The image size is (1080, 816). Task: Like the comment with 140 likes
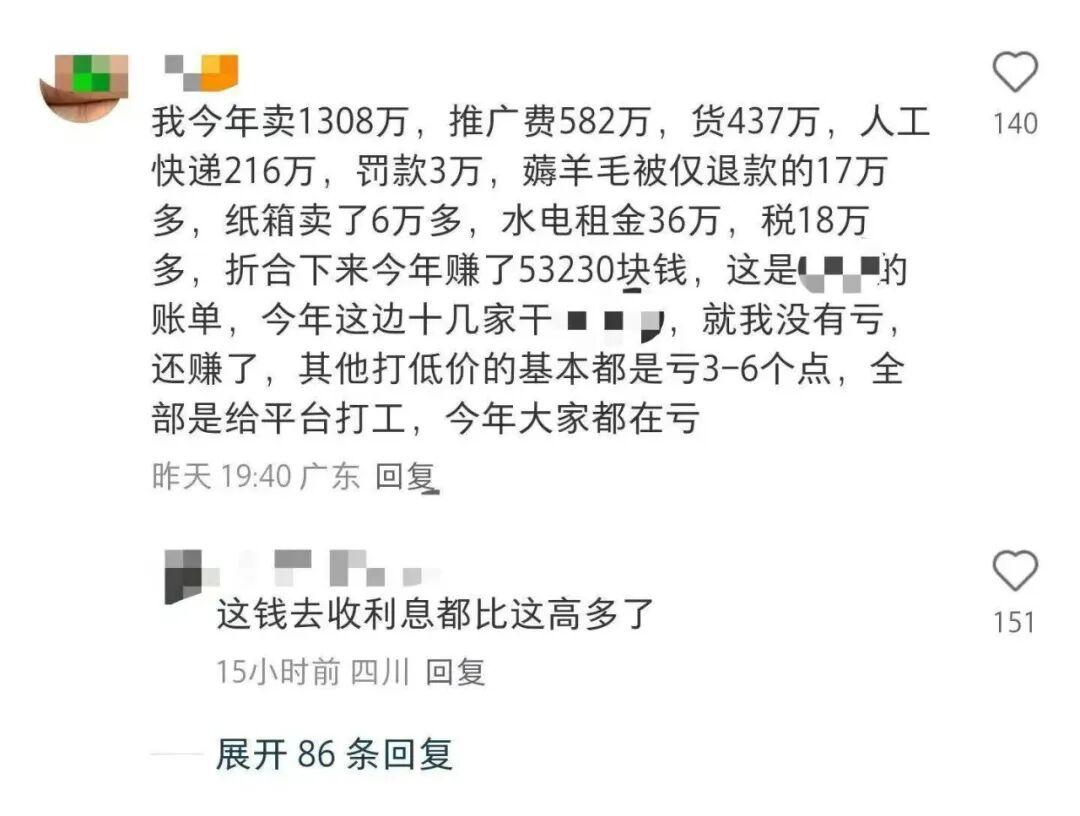point(1014,75)
